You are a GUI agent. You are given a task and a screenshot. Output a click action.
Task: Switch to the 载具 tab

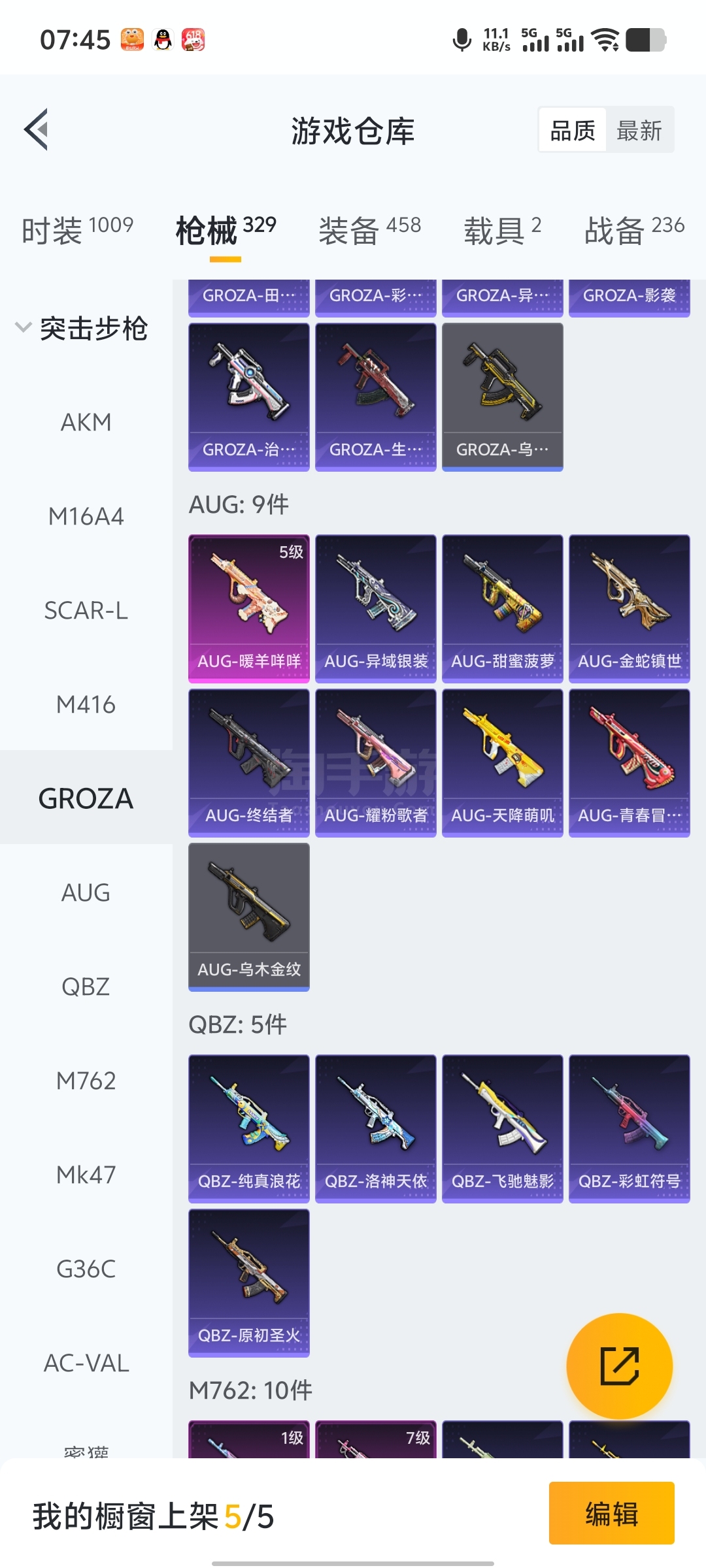502,230
